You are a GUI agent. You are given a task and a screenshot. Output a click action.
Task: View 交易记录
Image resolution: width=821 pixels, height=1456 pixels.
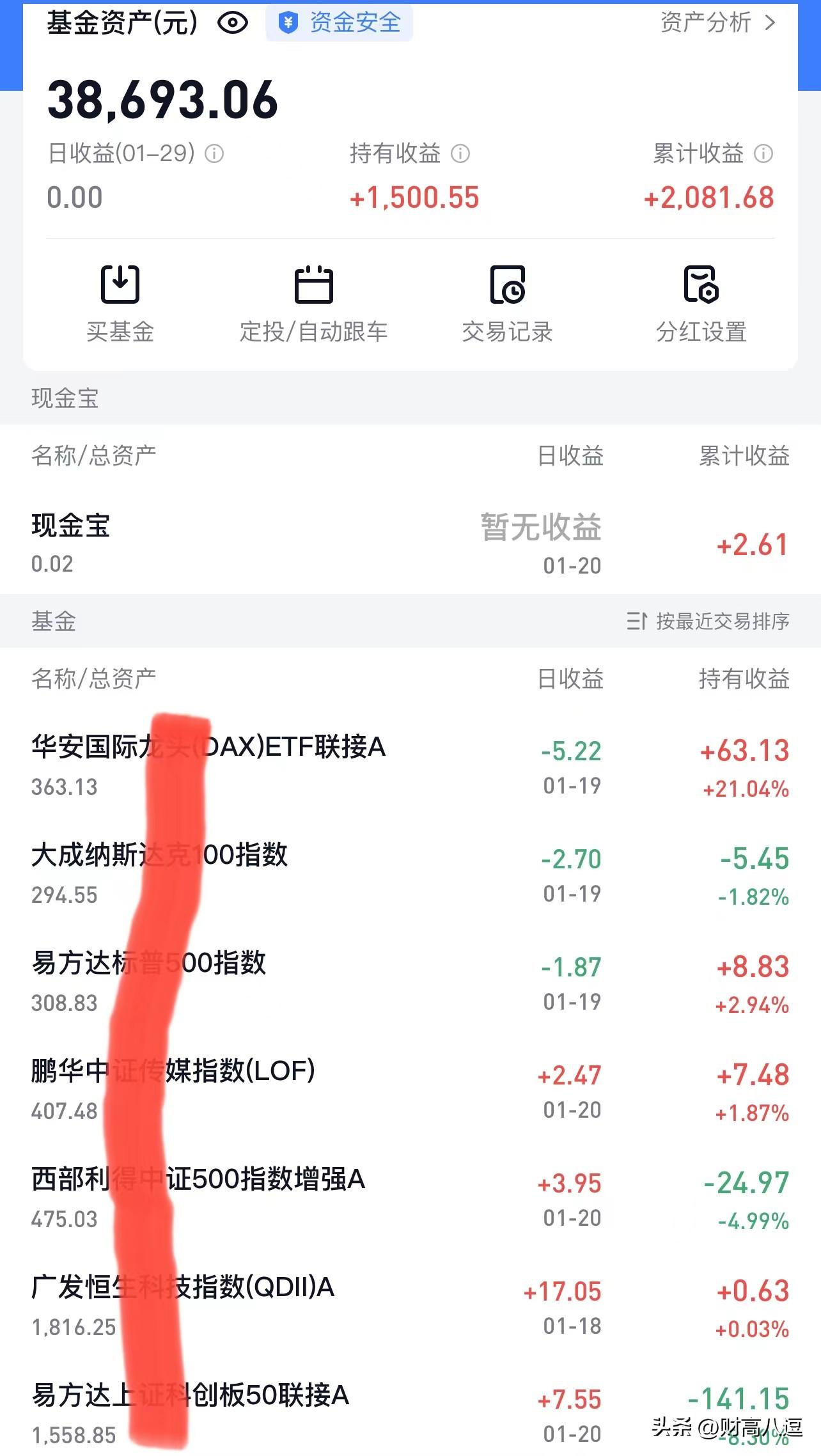tap(507, 304)
